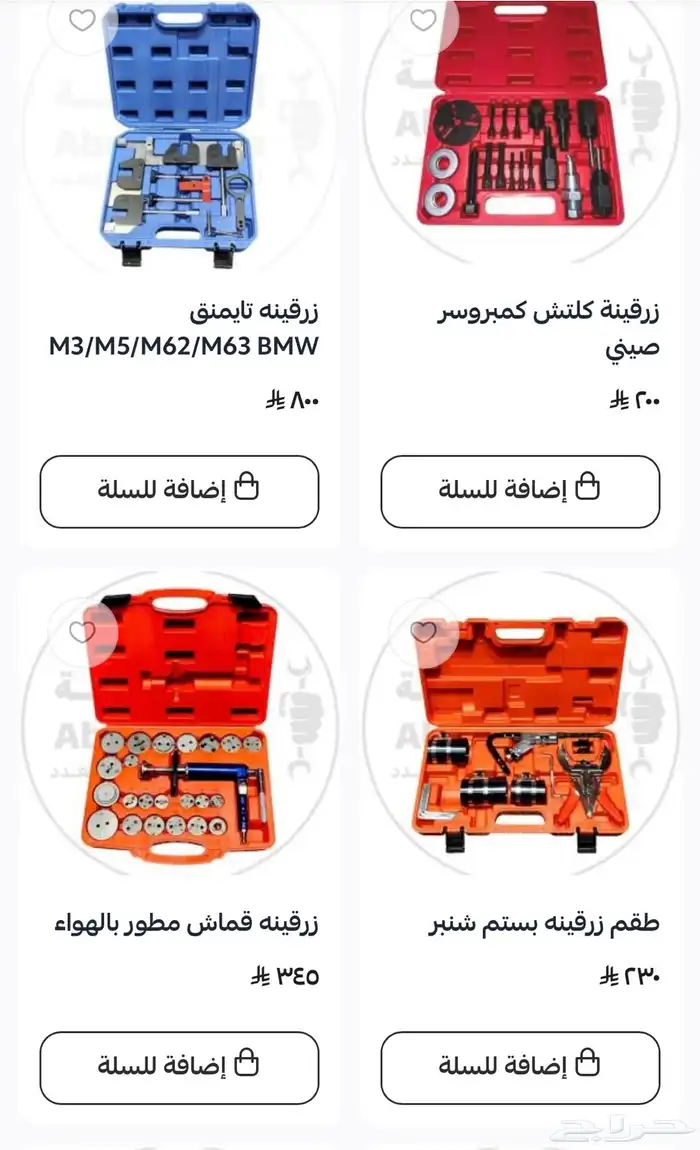The image size is (700, 1150).
Task: Tap the heart on زرقينه قماش مطور بالهواء
Action: 82,631
